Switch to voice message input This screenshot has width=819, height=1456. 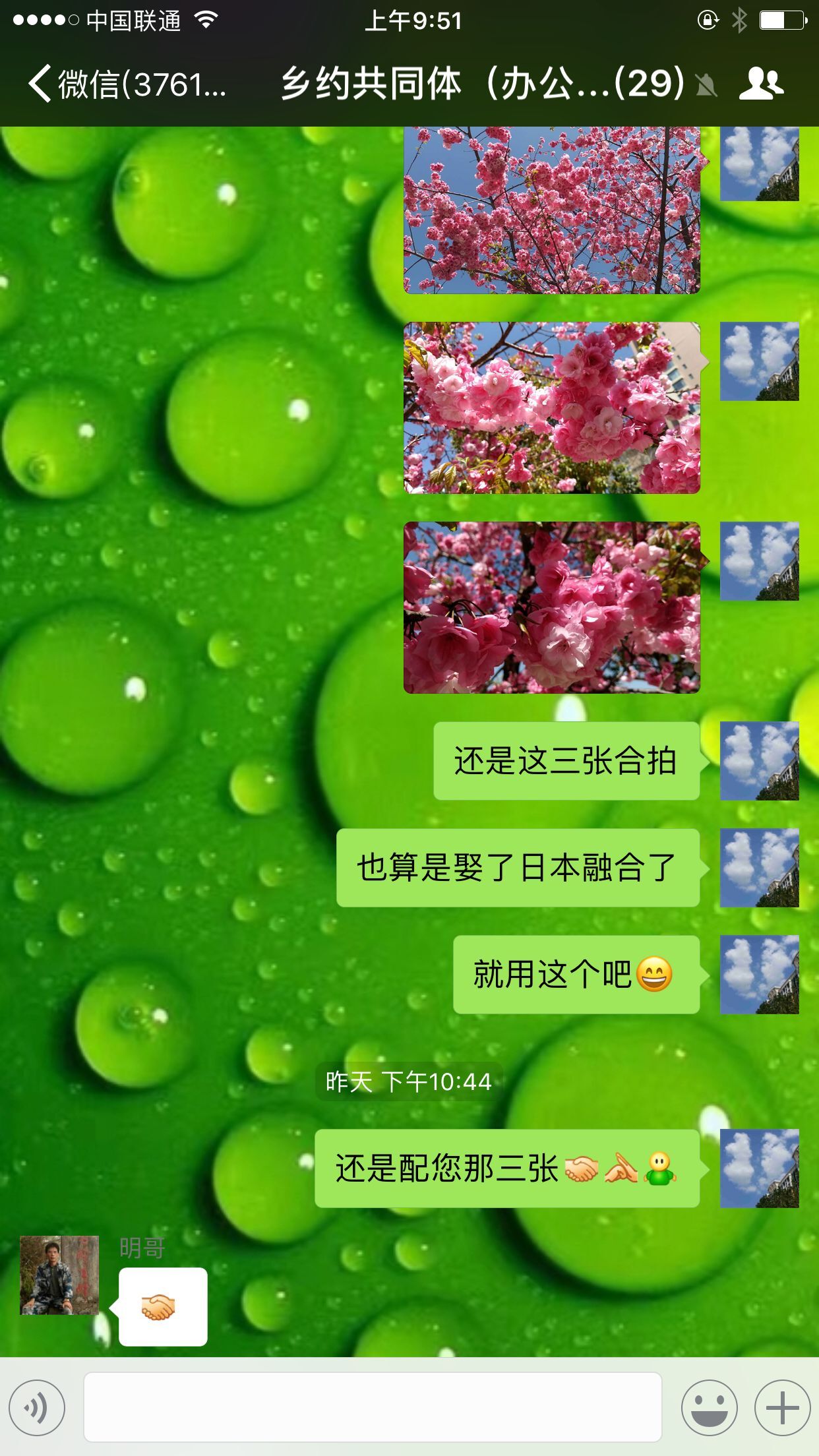click(x=37, y=1407)
